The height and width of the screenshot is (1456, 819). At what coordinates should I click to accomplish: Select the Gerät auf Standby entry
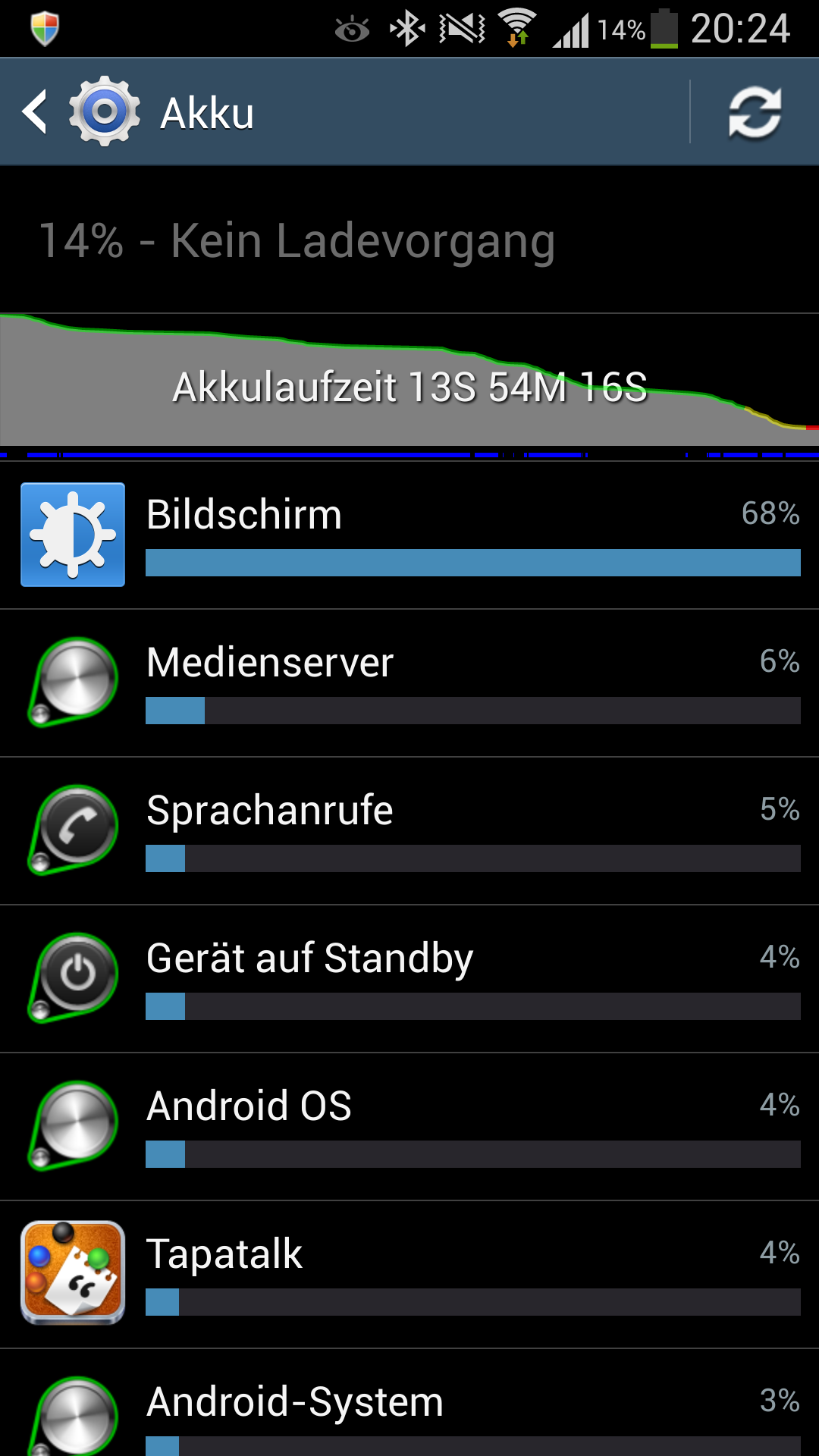point(409,979)
